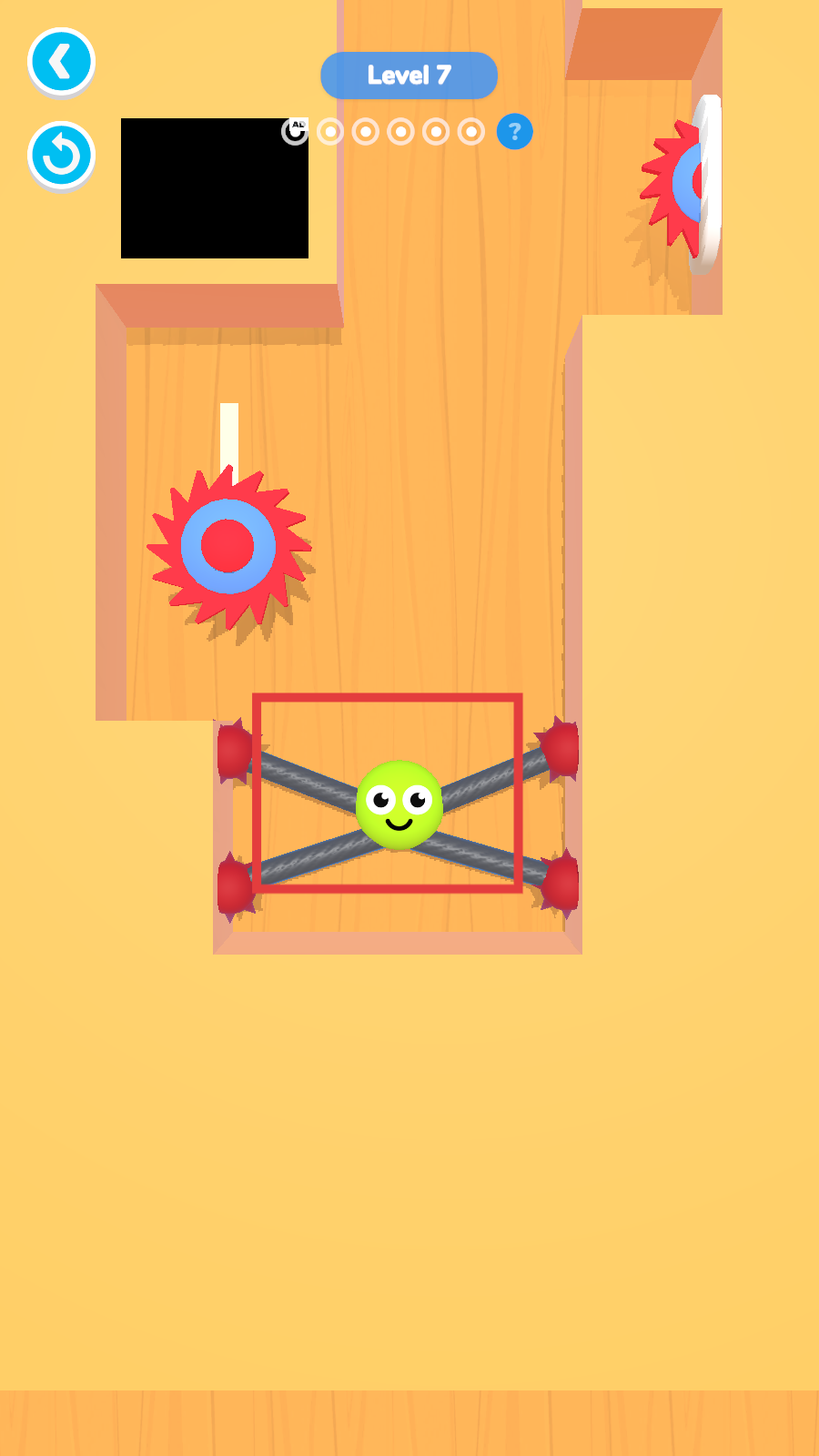Go back using the arrow button

[x=61, y=62]
